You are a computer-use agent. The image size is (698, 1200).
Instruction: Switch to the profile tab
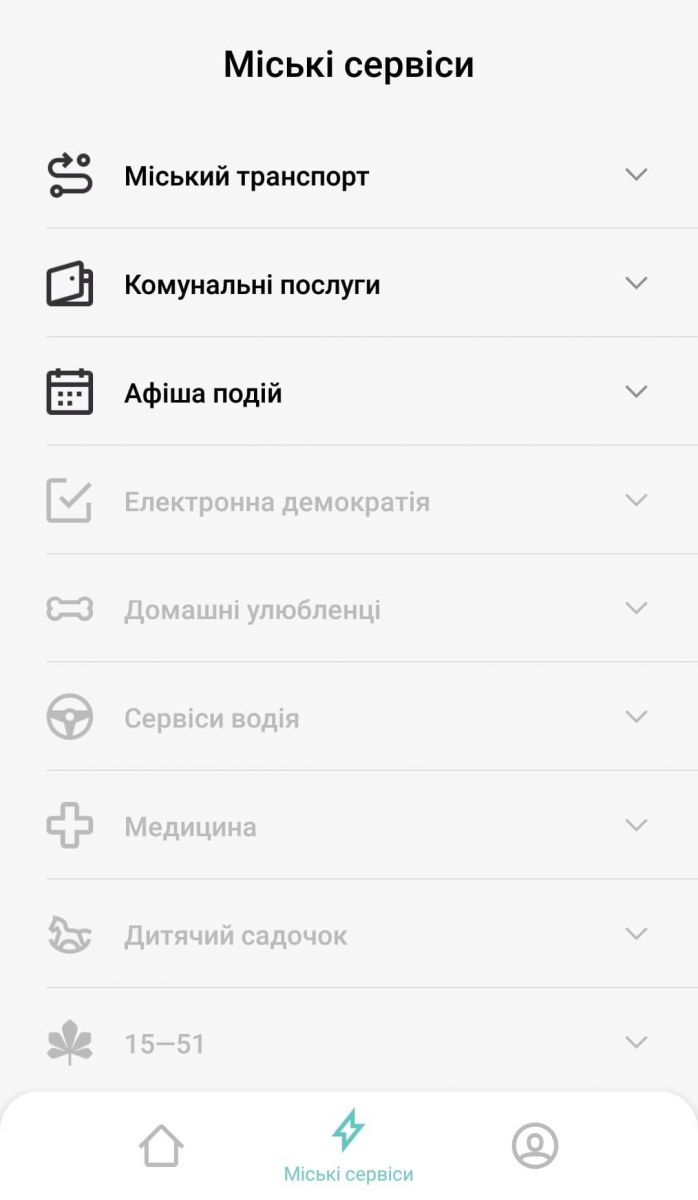click(x=535, y=1146)
